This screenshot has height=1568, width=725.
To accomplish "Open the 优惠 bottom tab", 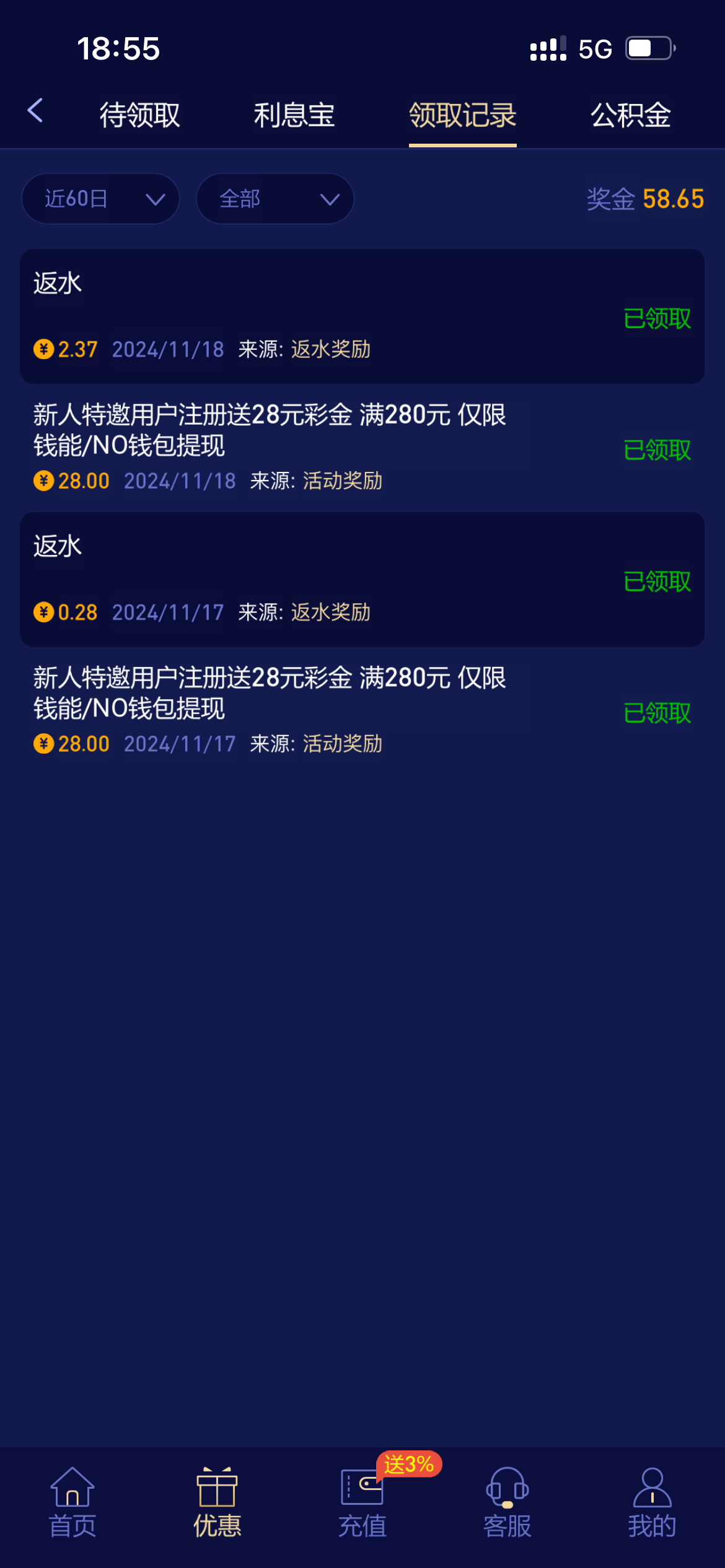I will point(217,1503).
